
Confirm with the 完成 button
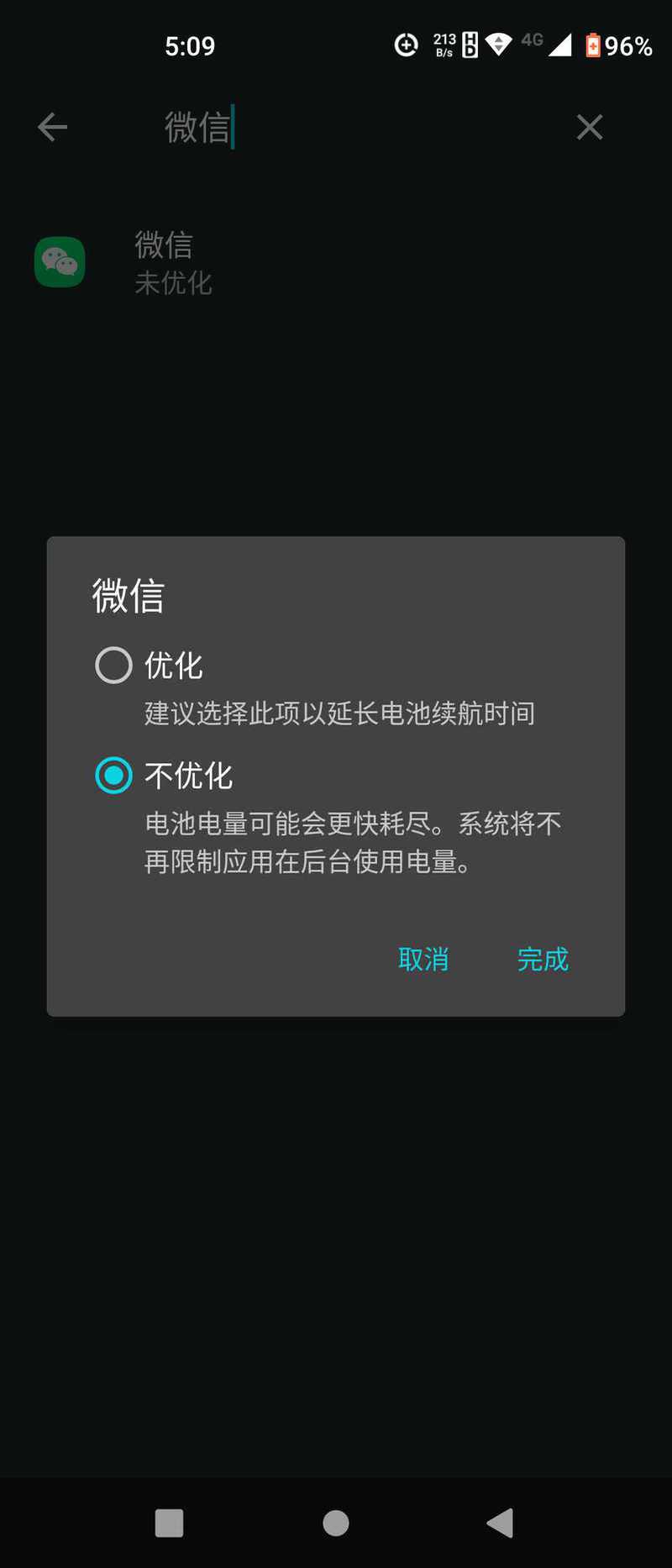point(543,959)
